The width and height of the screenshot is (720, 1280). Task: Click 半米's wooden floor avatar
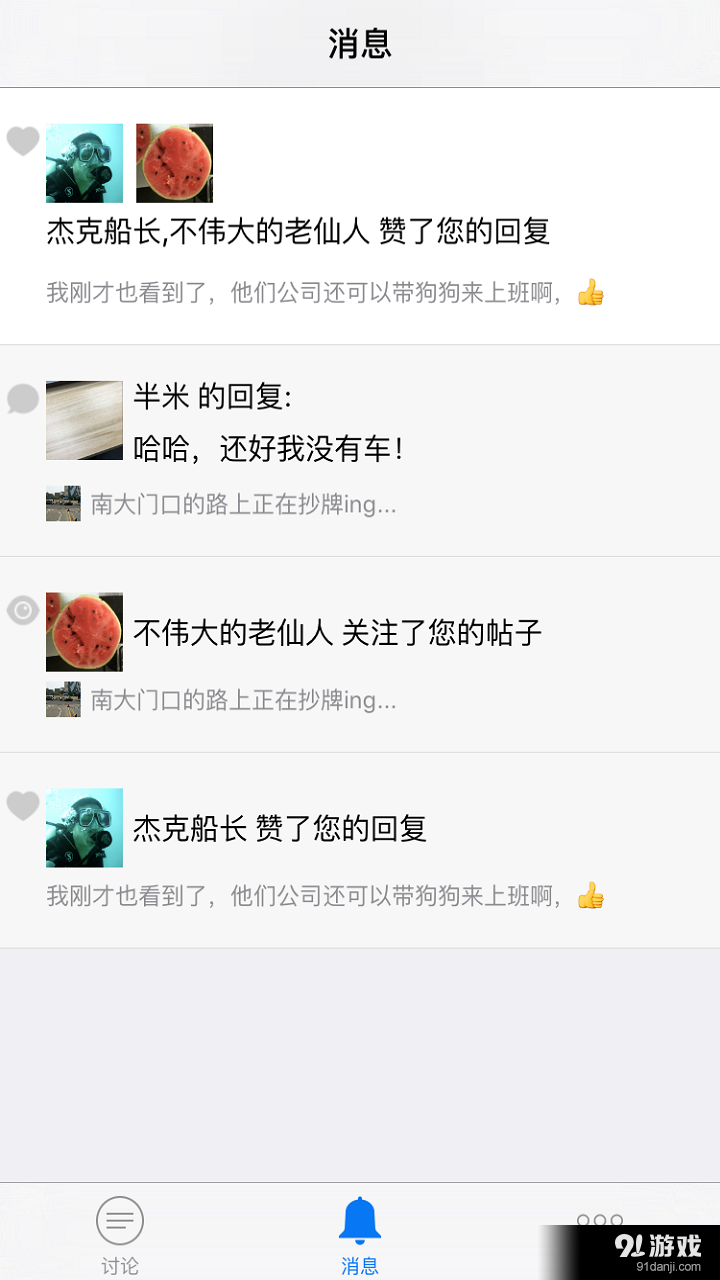coord(84,420)
